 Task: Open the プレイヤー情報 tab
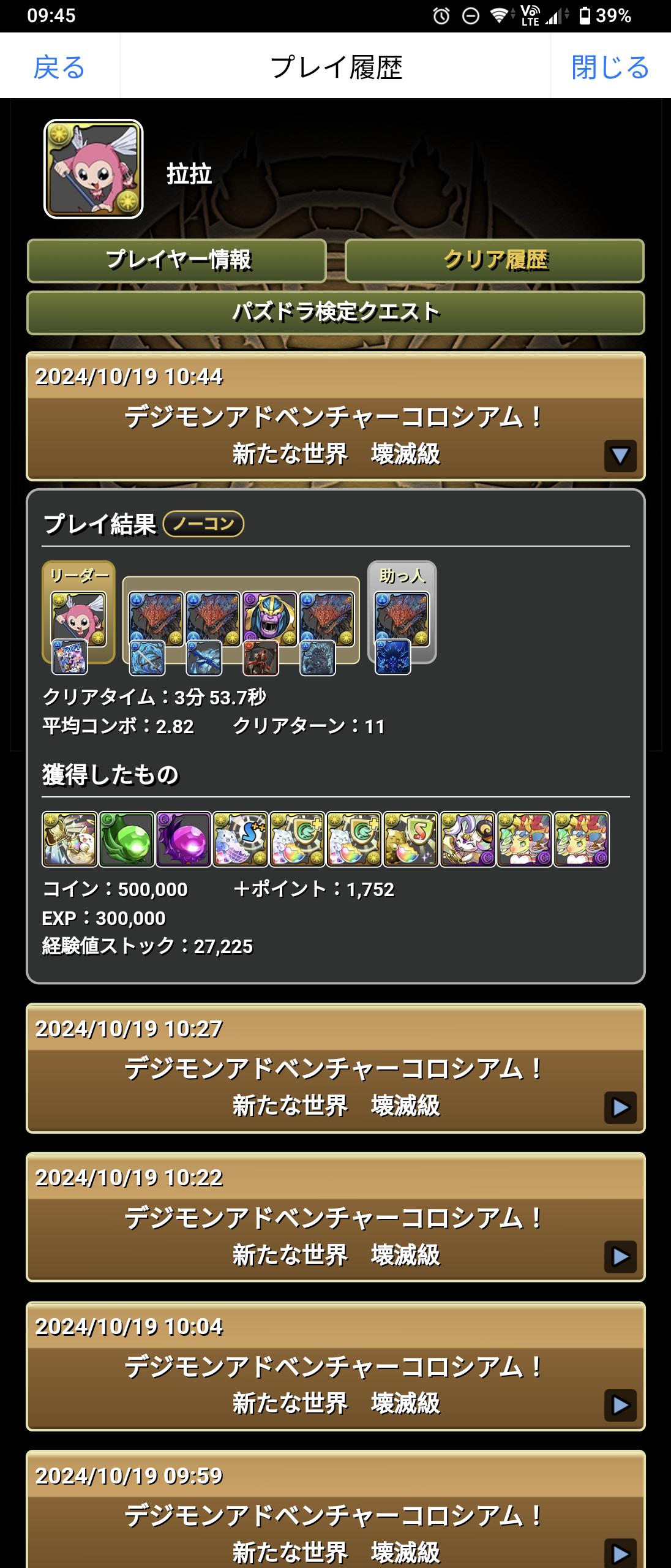click(x=177, y=260)
